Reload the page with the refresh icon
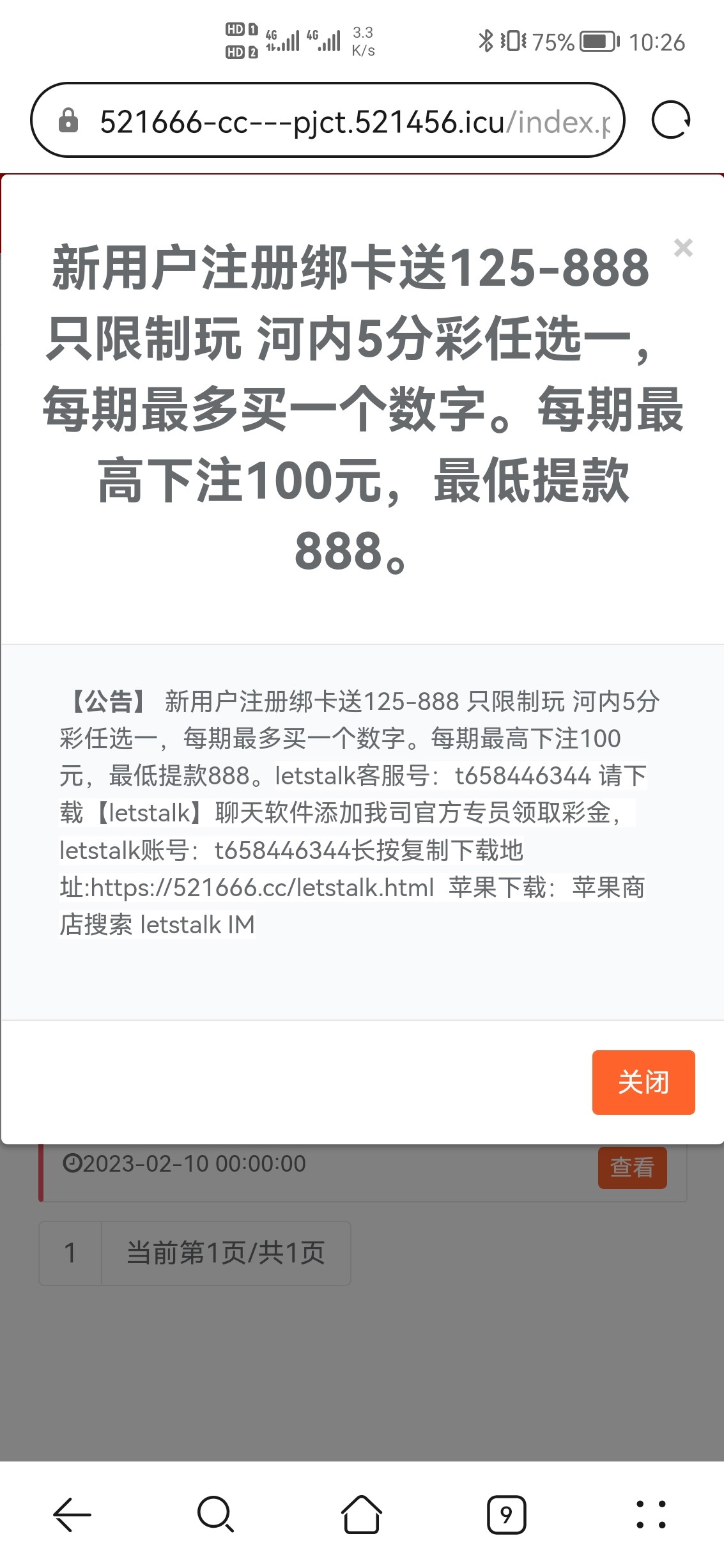 pos(670,120)
